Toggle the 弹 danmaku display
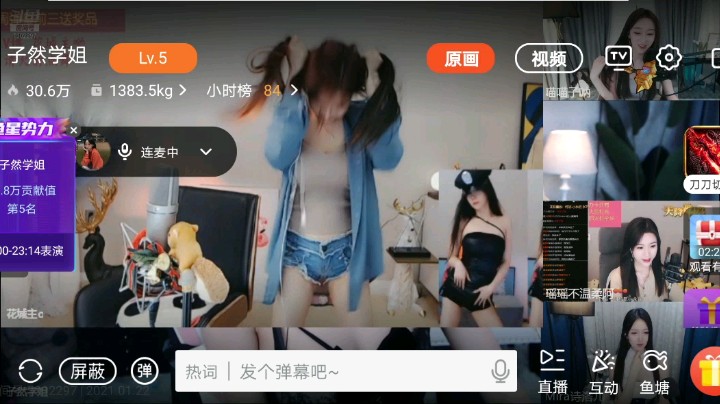 [145, 371]
